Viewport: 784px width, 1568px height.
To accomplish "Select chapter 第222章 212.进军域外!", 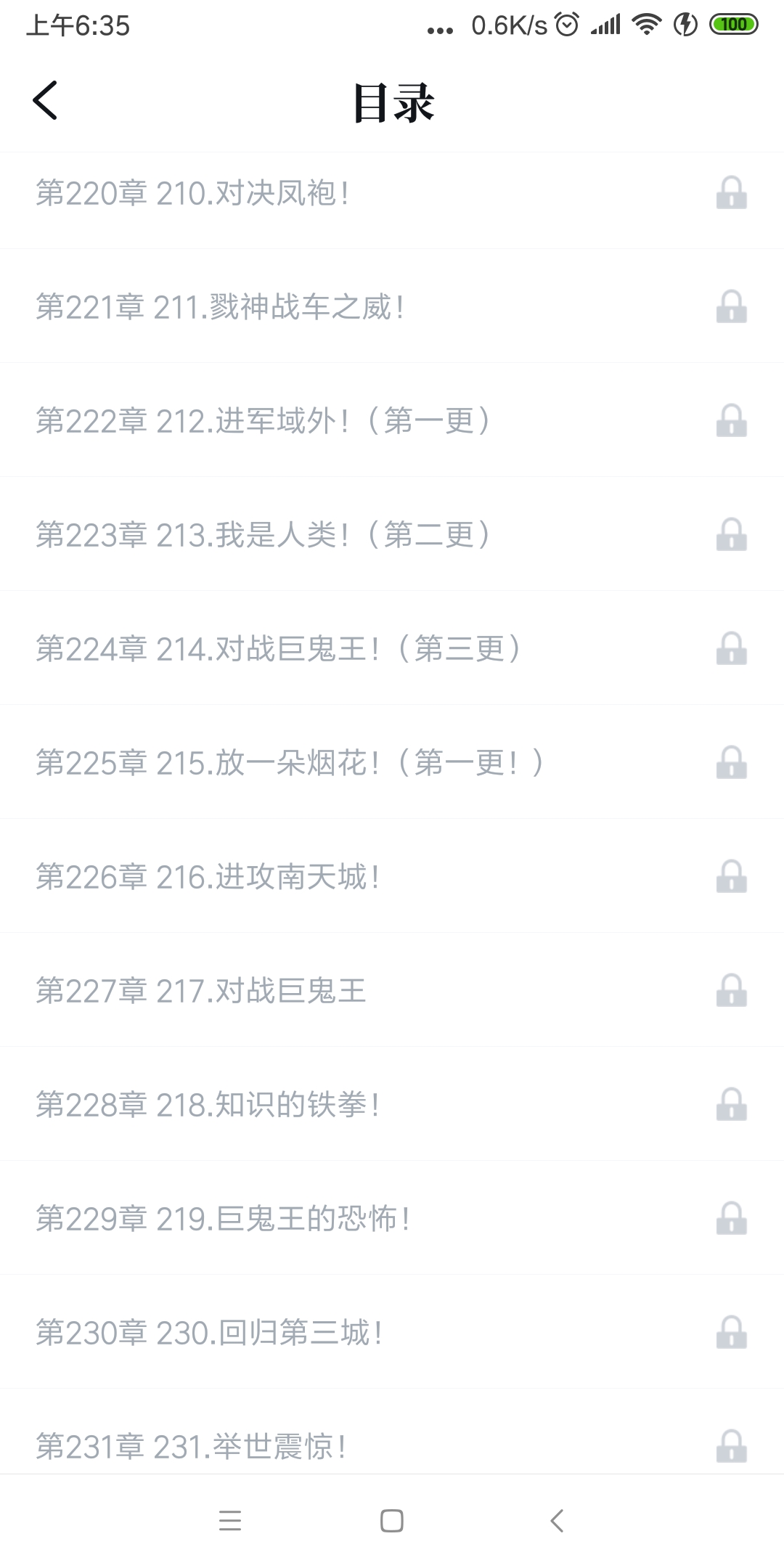I will [392, 420].
